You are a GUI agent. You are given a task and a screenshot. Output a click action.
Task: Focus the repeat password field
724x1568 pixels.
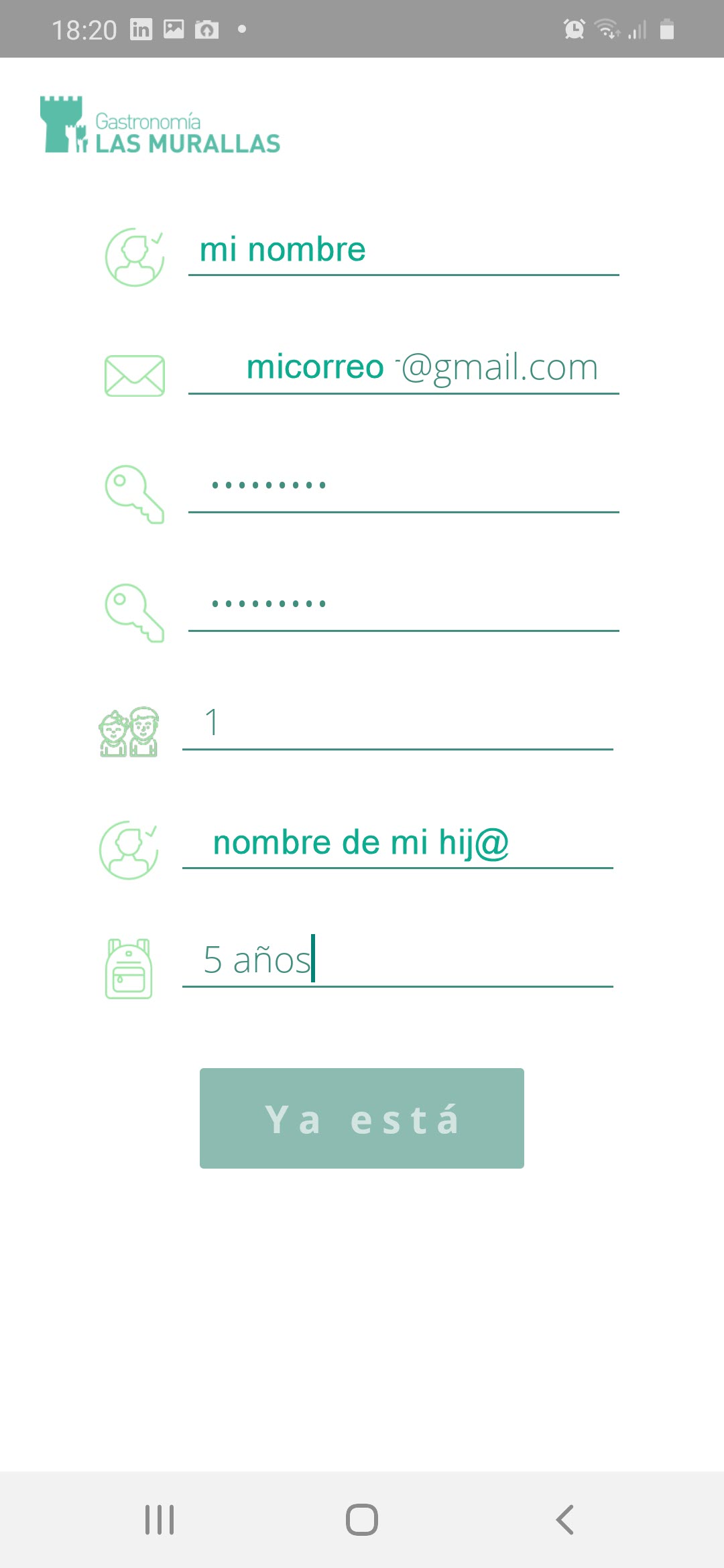coord(404,606)
